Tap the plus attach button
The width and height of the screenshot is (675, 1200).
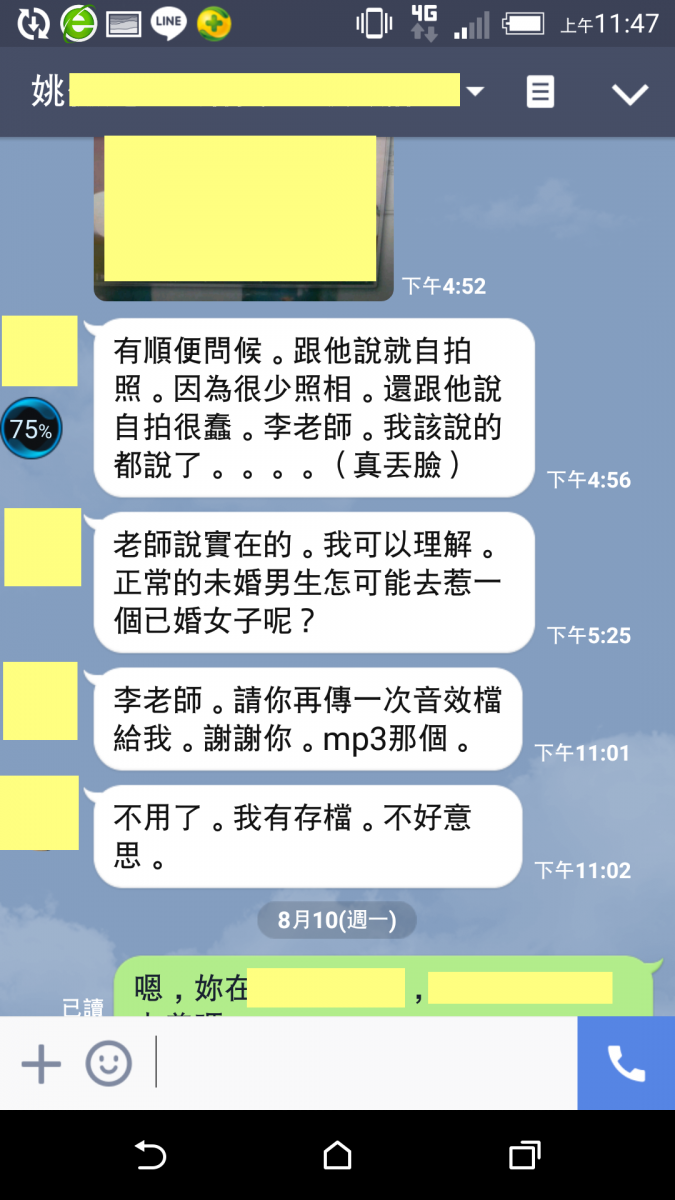coord(42,1063)
